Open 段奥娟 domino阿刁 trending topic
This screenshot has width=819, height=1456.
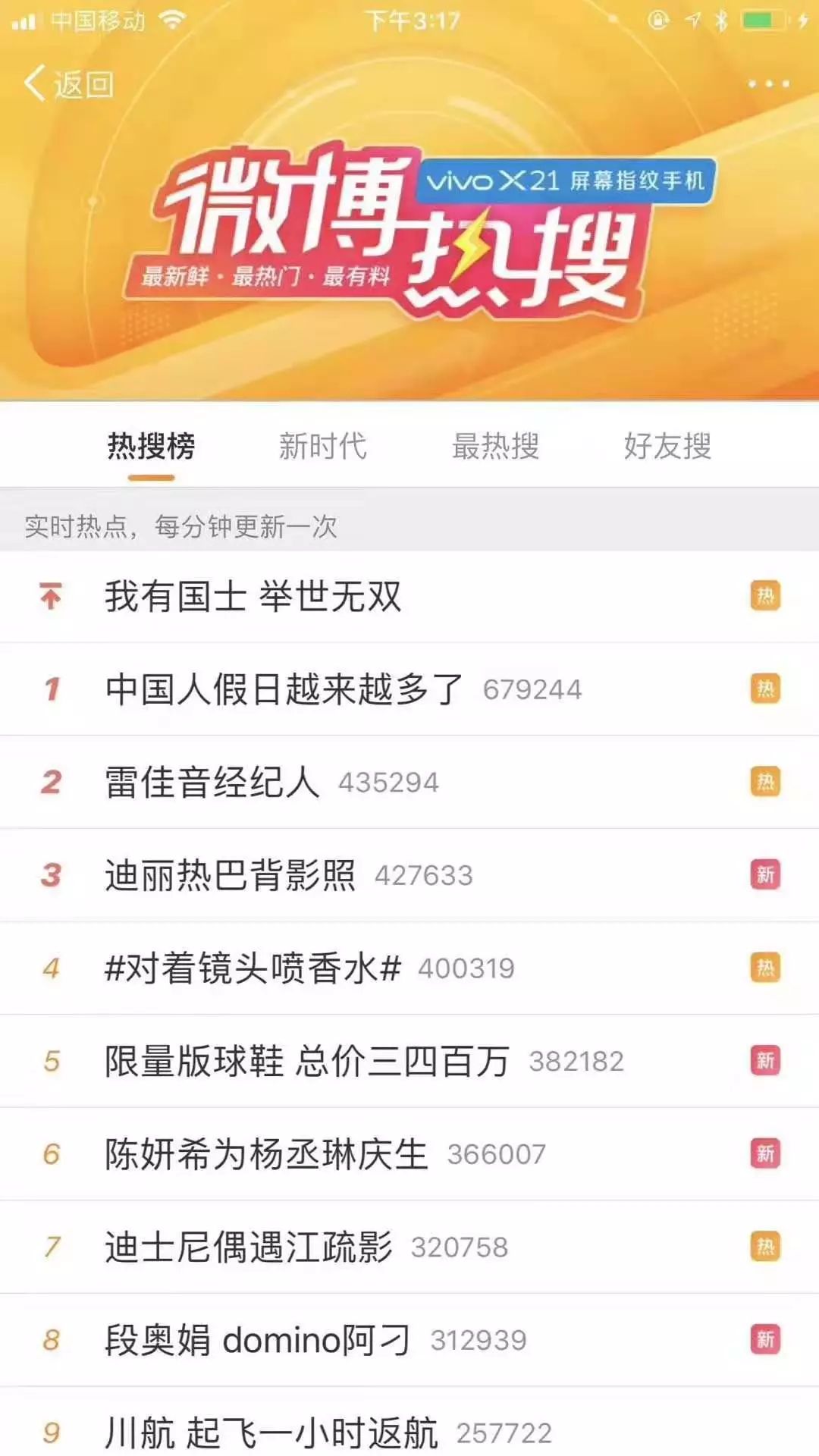click(258, 1340)
